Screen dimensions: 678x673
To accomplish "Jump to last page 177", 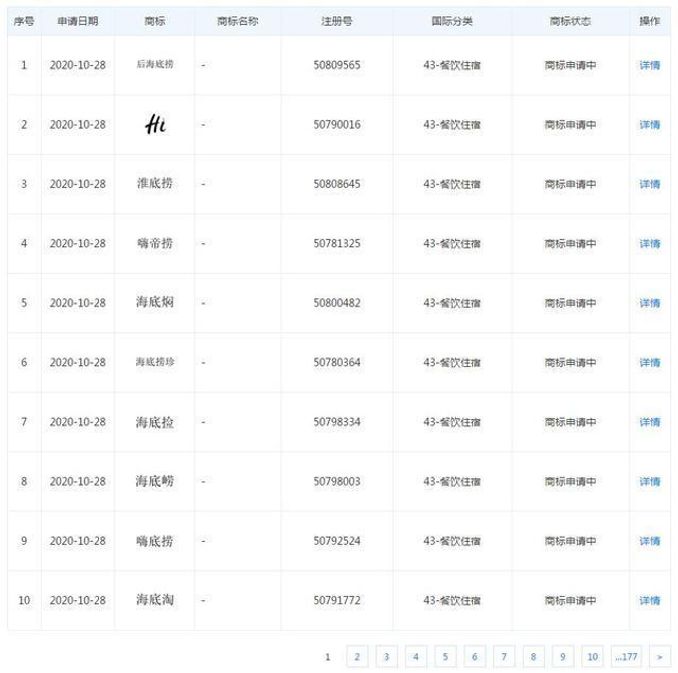I will [x=627, y=657].
